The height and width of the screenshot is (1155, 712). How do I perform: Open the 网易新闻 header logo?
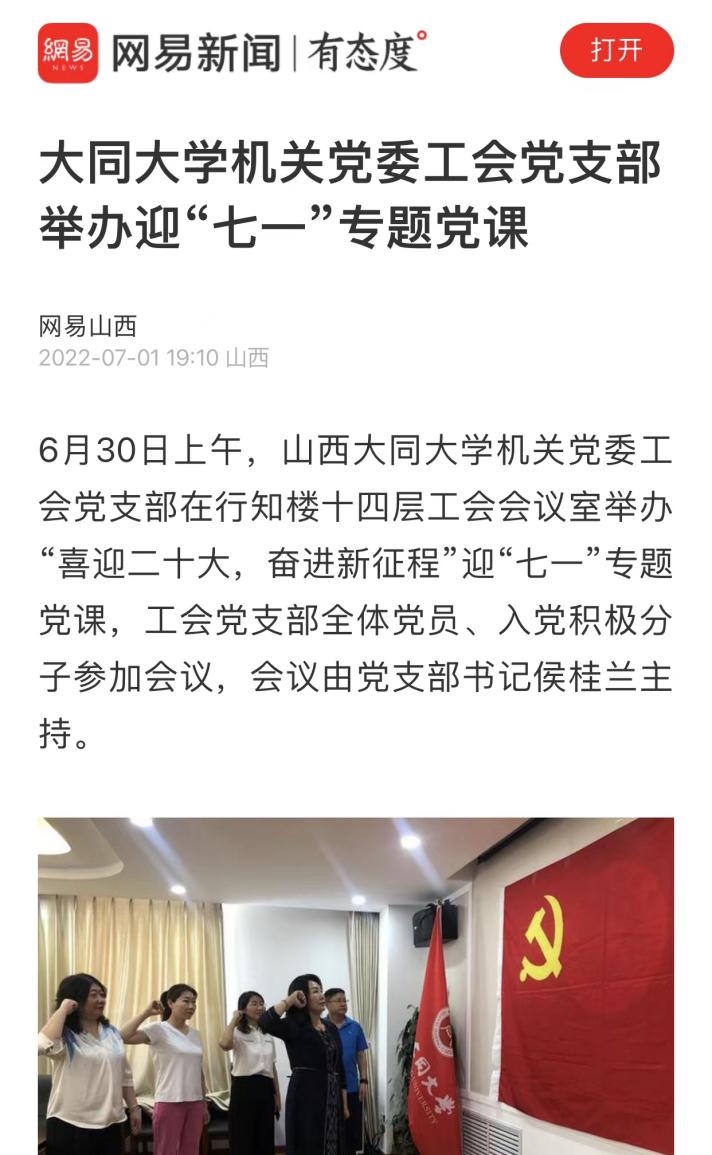pyautogui.click(x=68, y=52)
